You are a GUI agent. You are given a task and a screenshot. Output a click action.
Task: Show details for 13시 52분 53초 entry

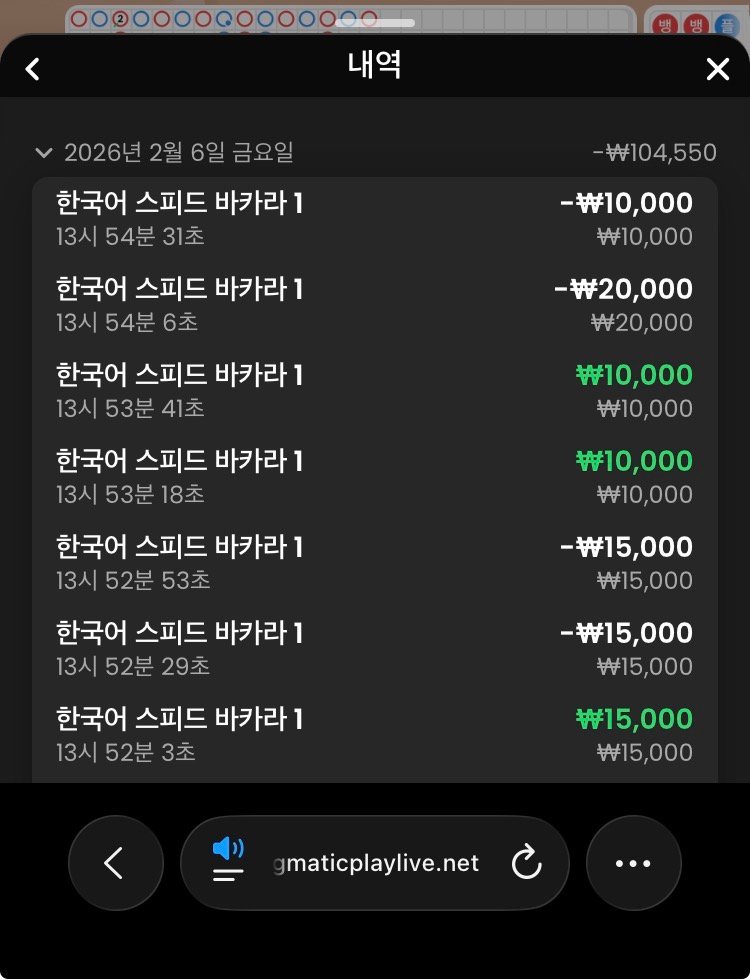(374, 563)
